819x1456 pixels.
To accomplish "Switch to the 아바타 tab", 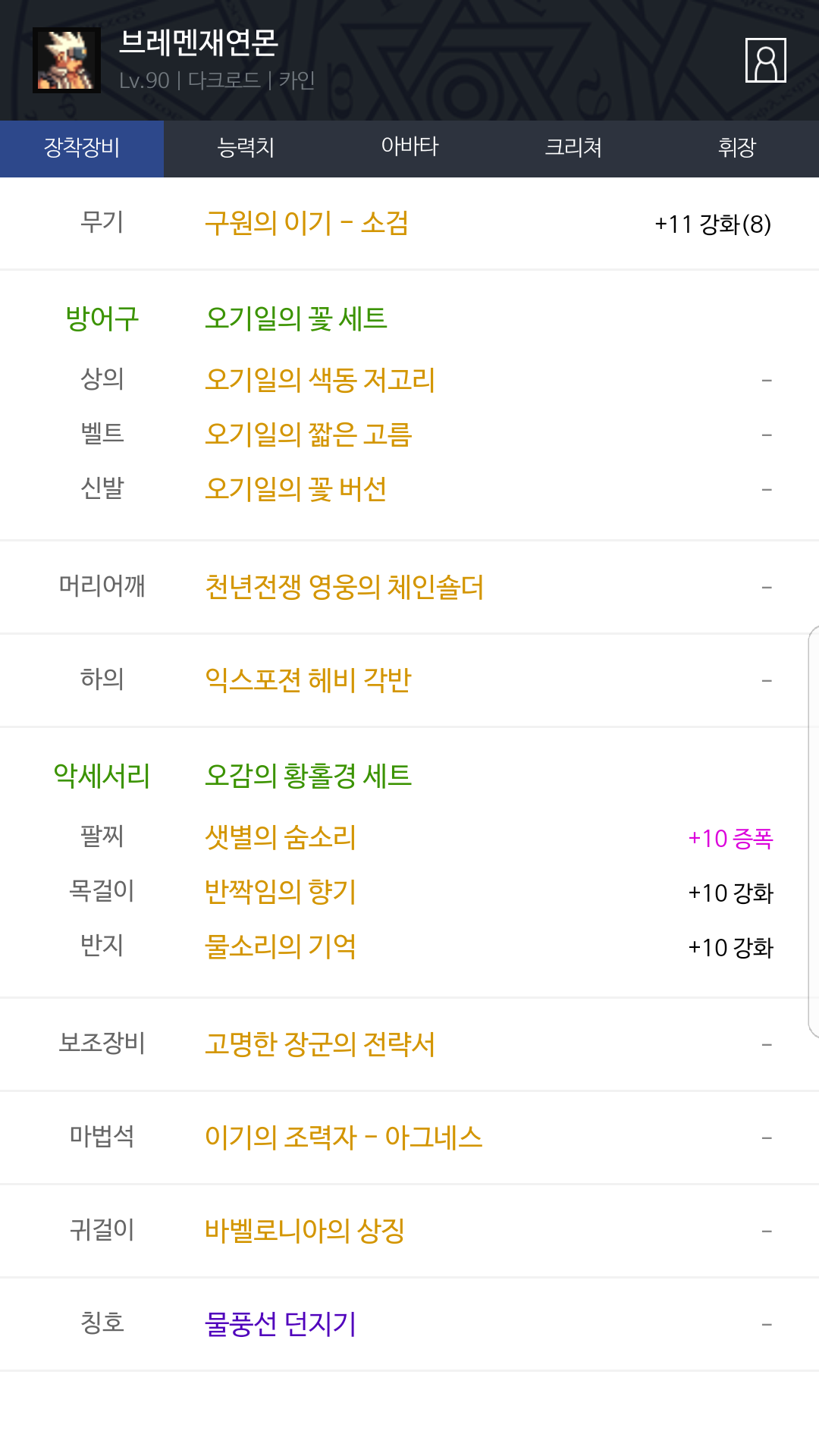I will click(409, 148).
